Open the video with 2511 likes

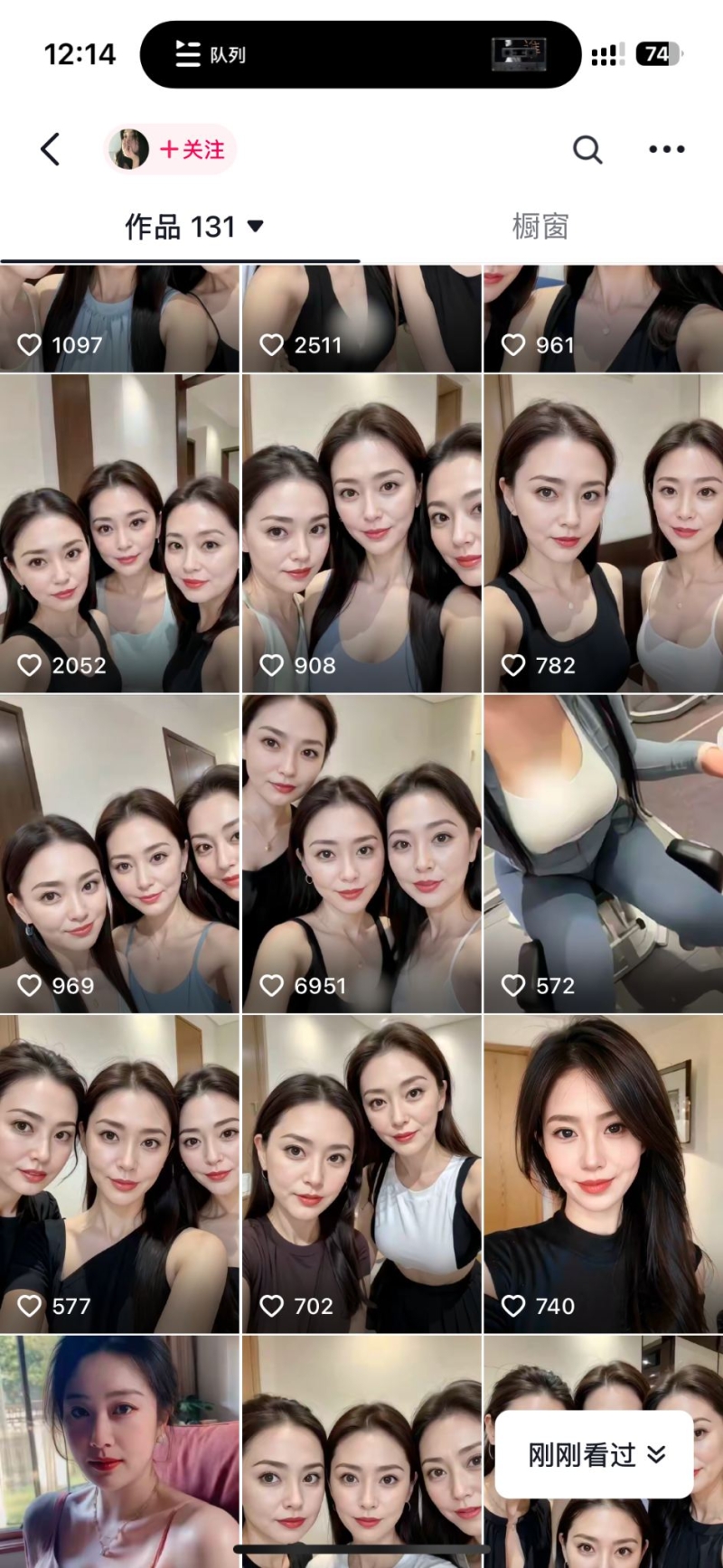[361, 318]
